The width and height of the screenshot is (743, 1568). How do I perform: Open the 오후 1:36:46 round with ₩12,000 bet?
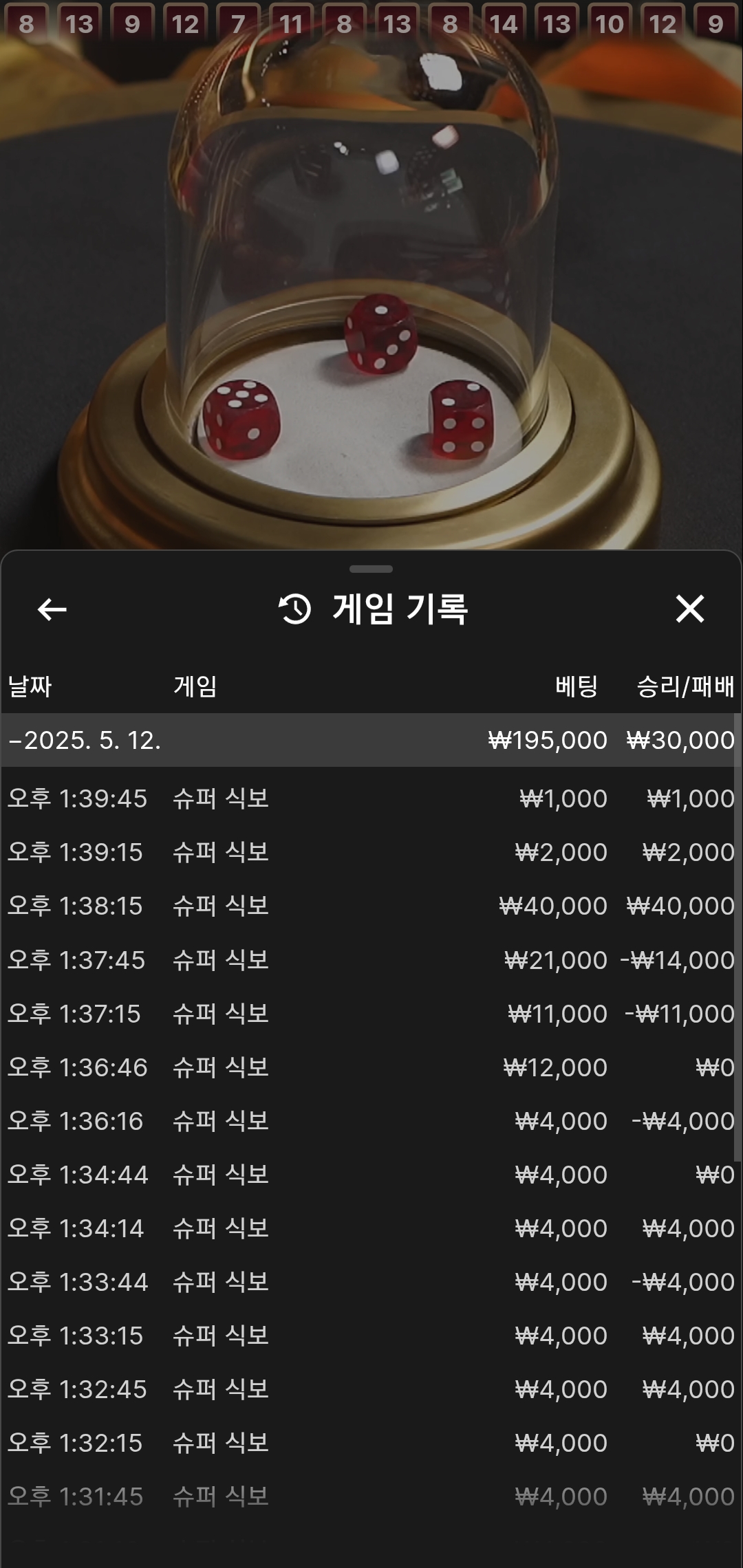(x=370, y=1067)
